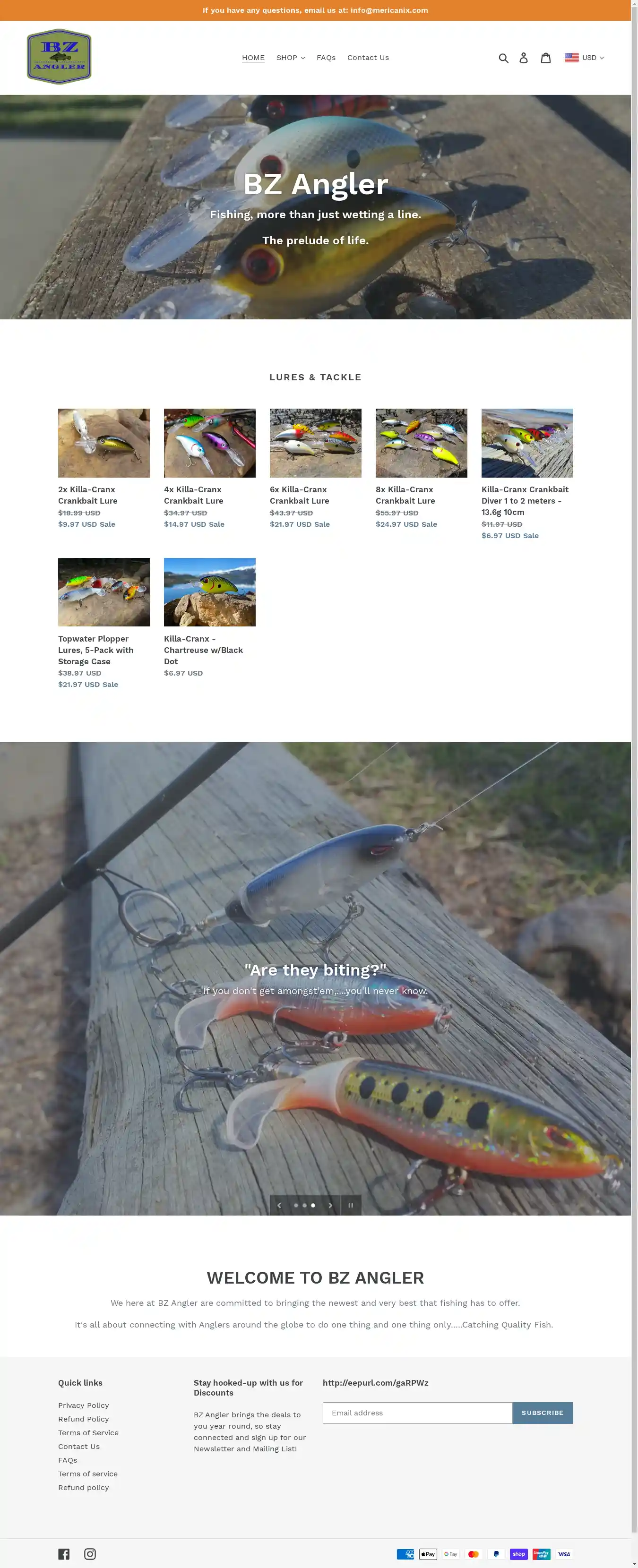
Task: Visit the Instagram profile
Action: point(90,1554)
